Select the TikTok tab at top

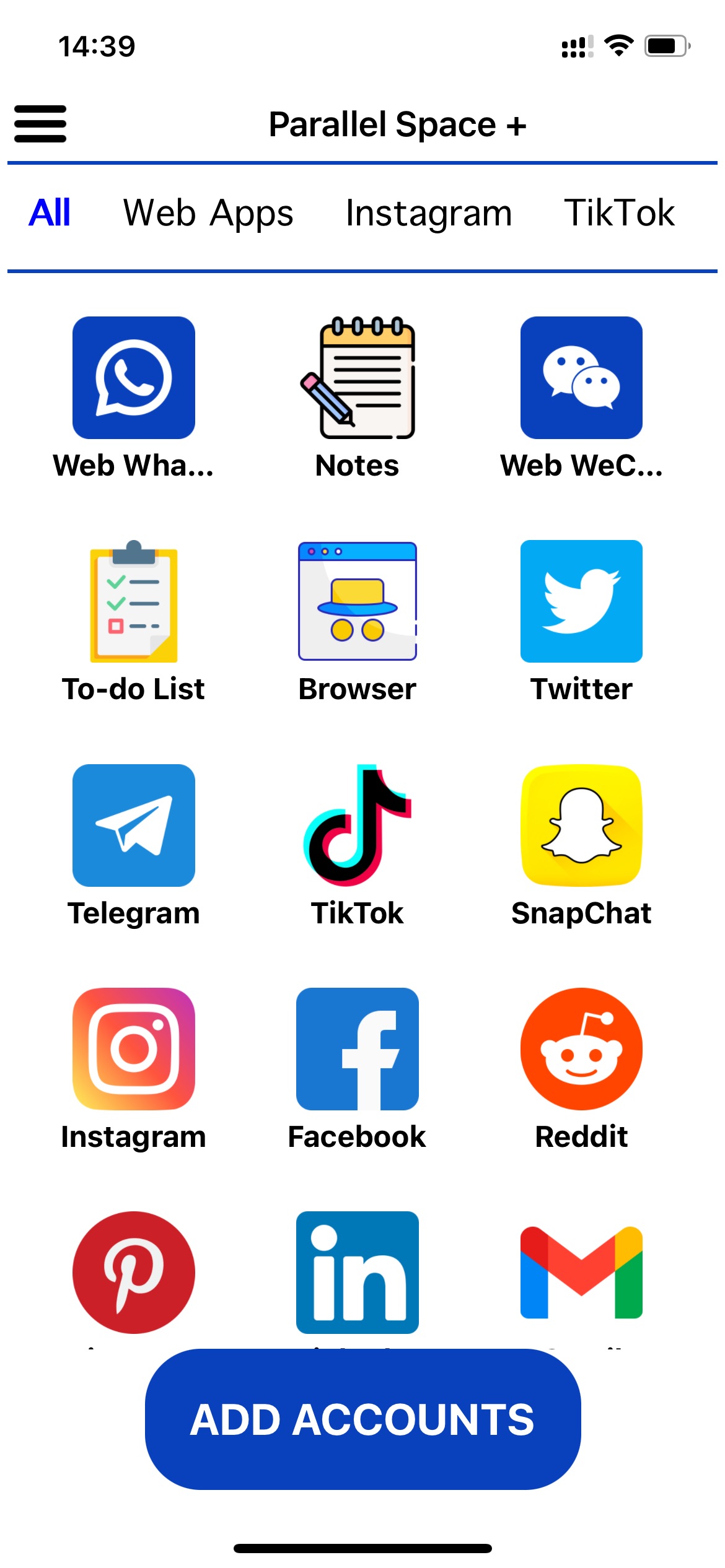pos(619,213)
